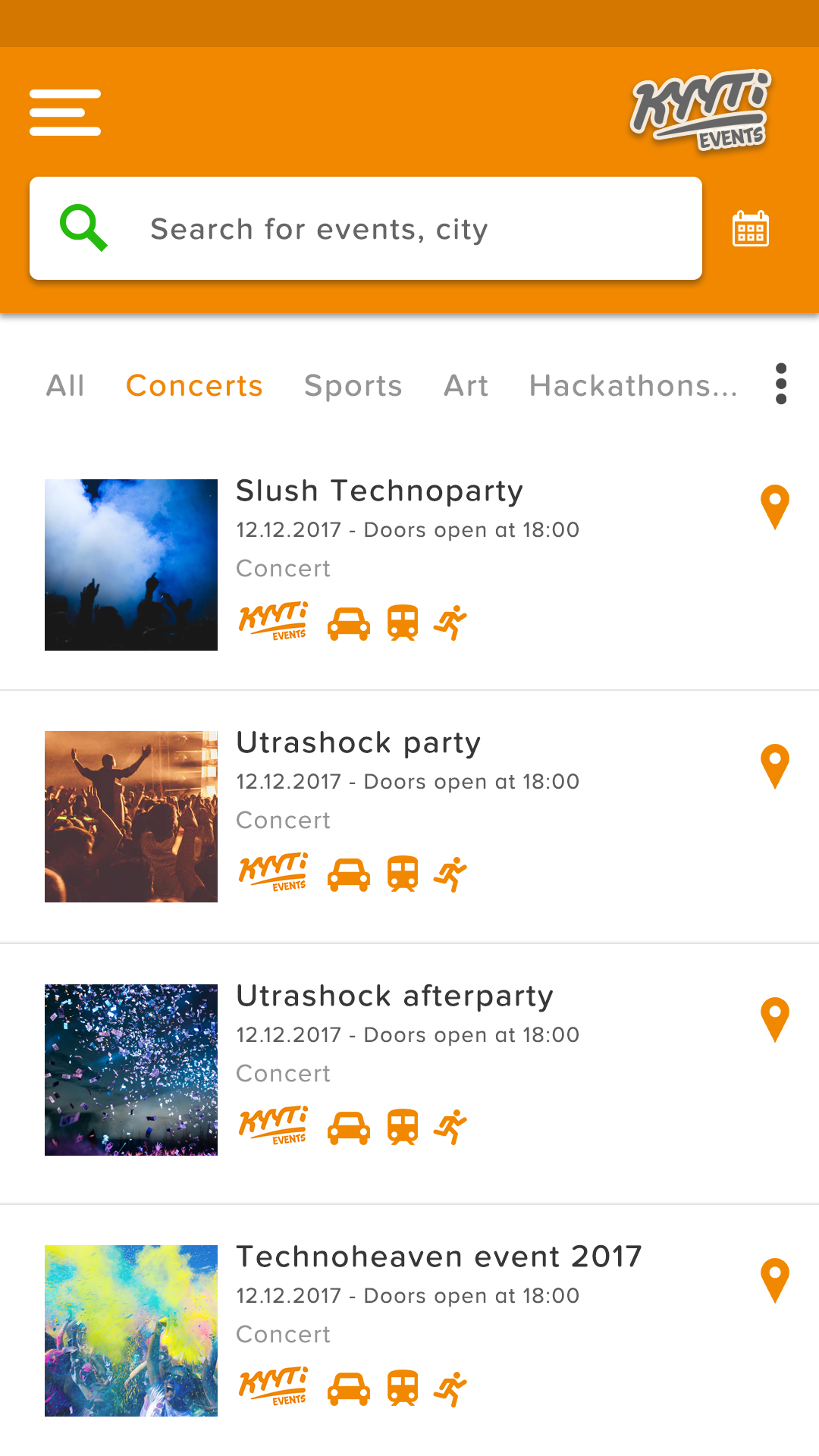
Task: Show location pin for Utrashock party
Action: (775, 766)
